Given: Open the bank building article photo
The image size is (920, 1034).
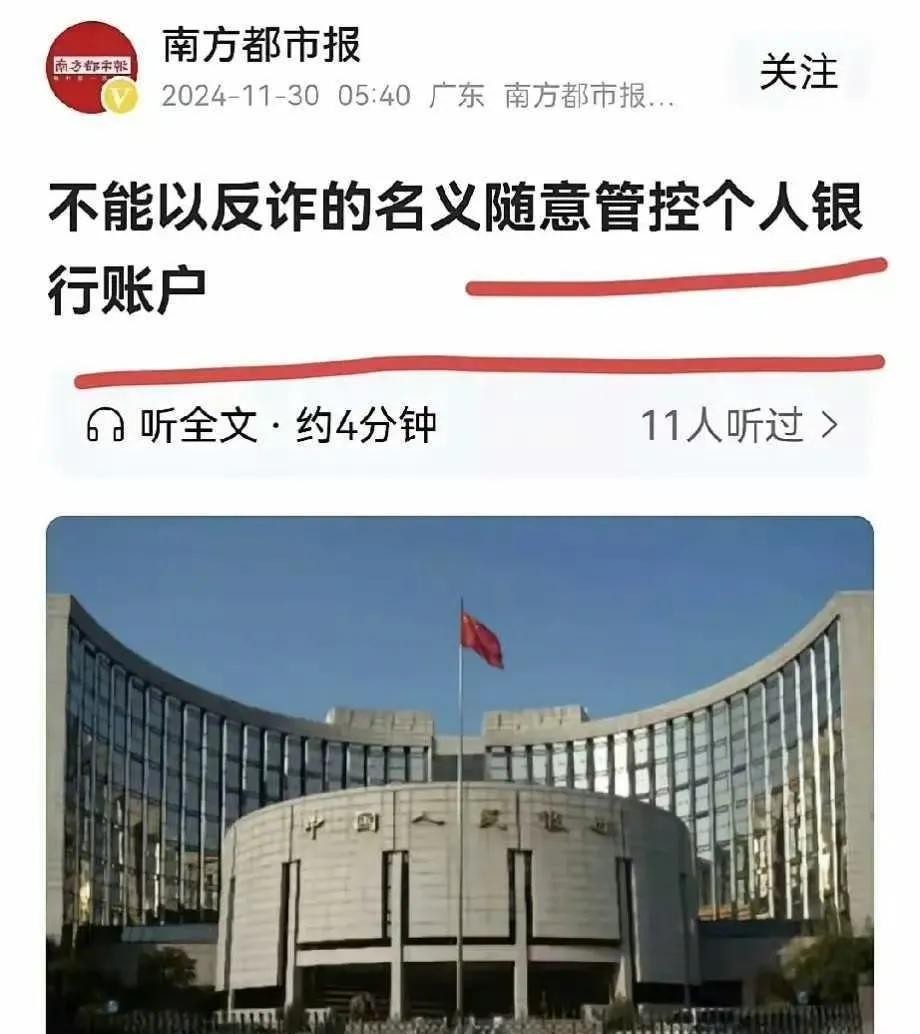Looking at the screenshot, I should click(460, 774).
